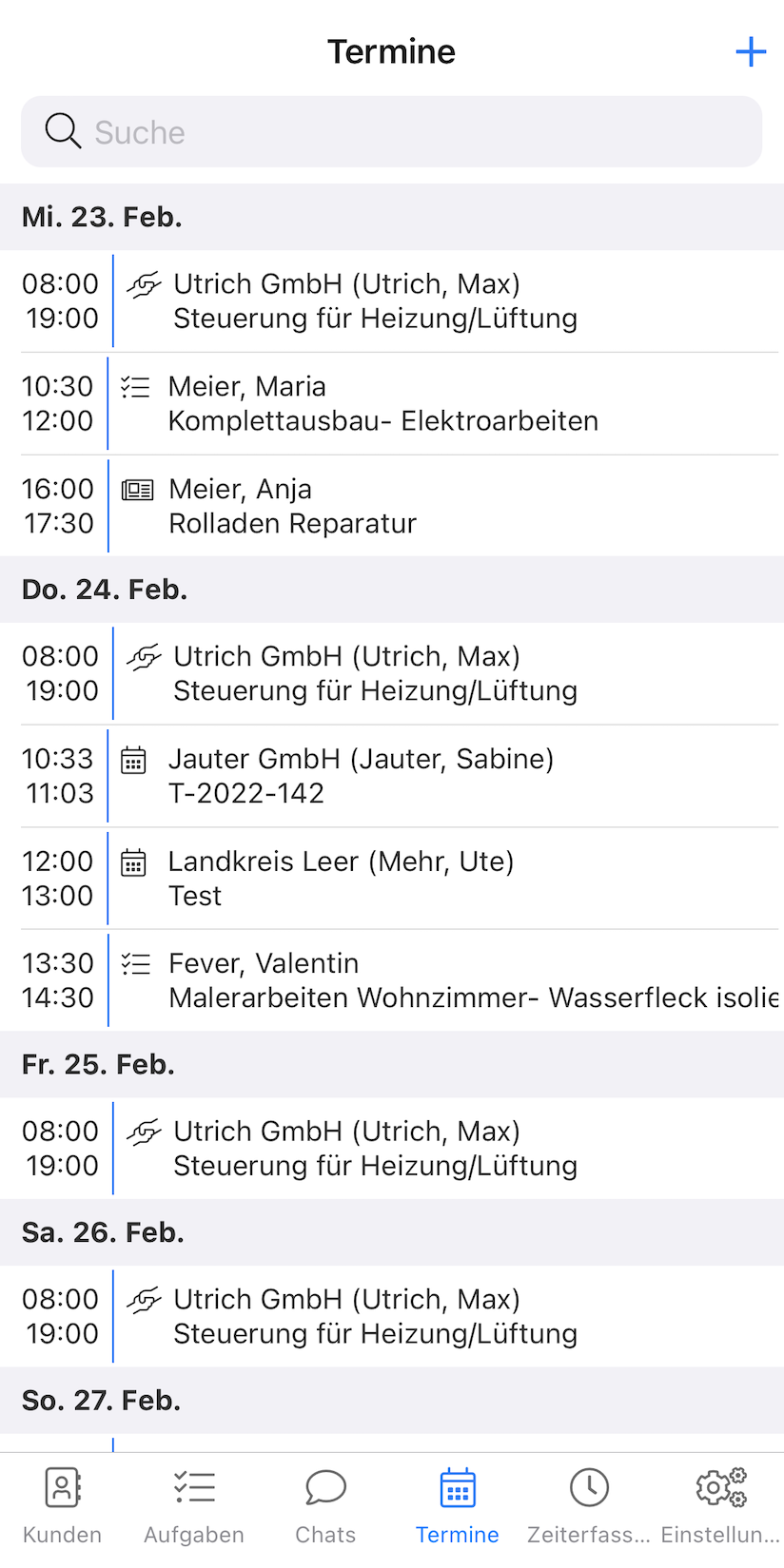Screen dimensions: 784x1568
Task: Open the Einstellungen tab
Action: (x=720, y=1507)
